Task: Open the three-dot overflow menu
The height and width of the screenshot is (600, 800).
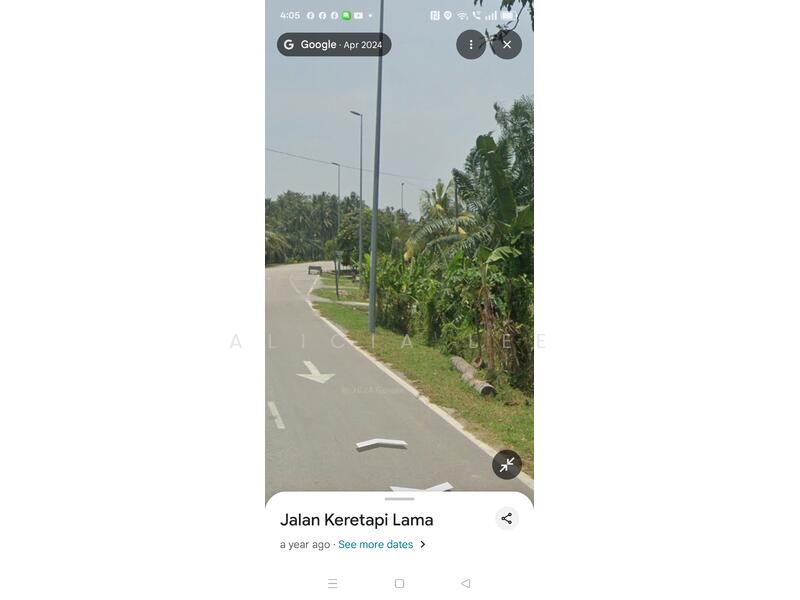Action: click(x=471, y=44)
